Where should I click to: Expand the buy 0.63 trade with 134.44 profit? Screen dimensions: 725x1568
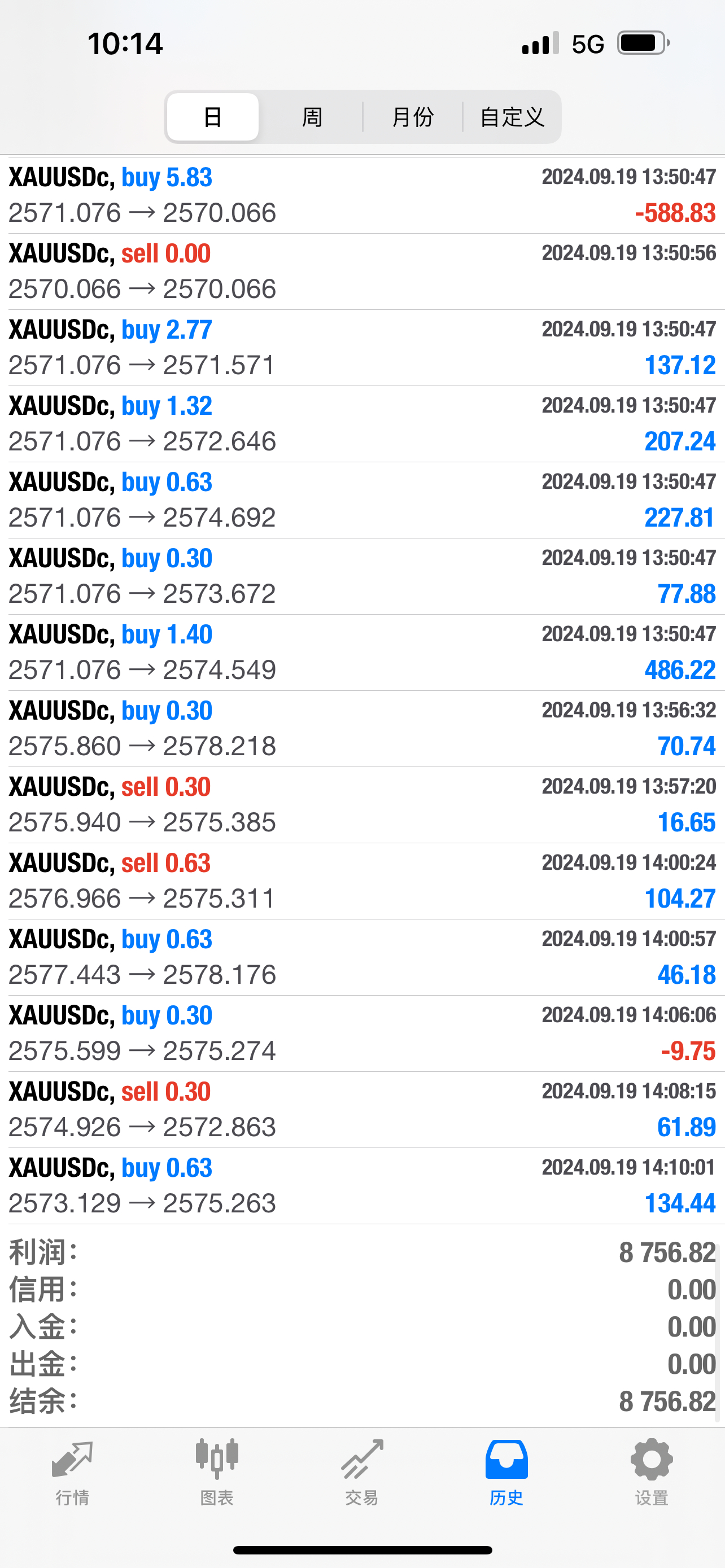[x=362, y=1186]
